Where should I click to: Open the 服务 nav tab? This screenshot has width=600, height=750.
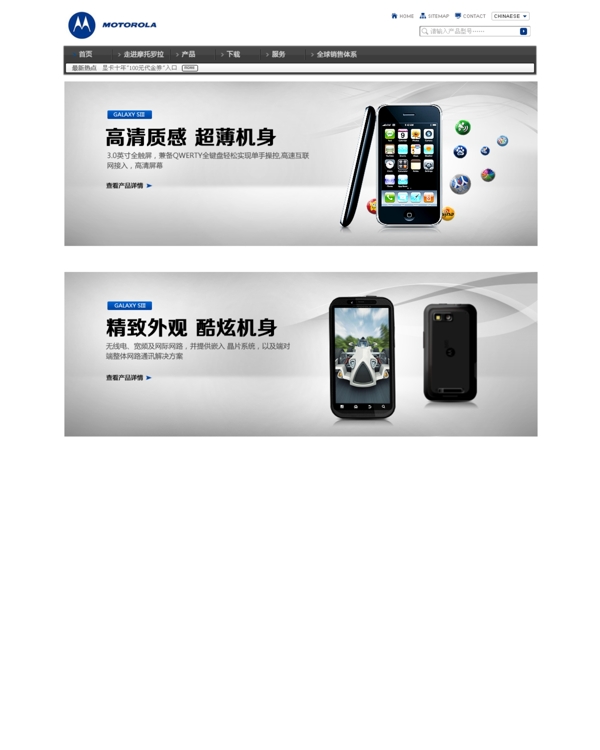(278, 54)
